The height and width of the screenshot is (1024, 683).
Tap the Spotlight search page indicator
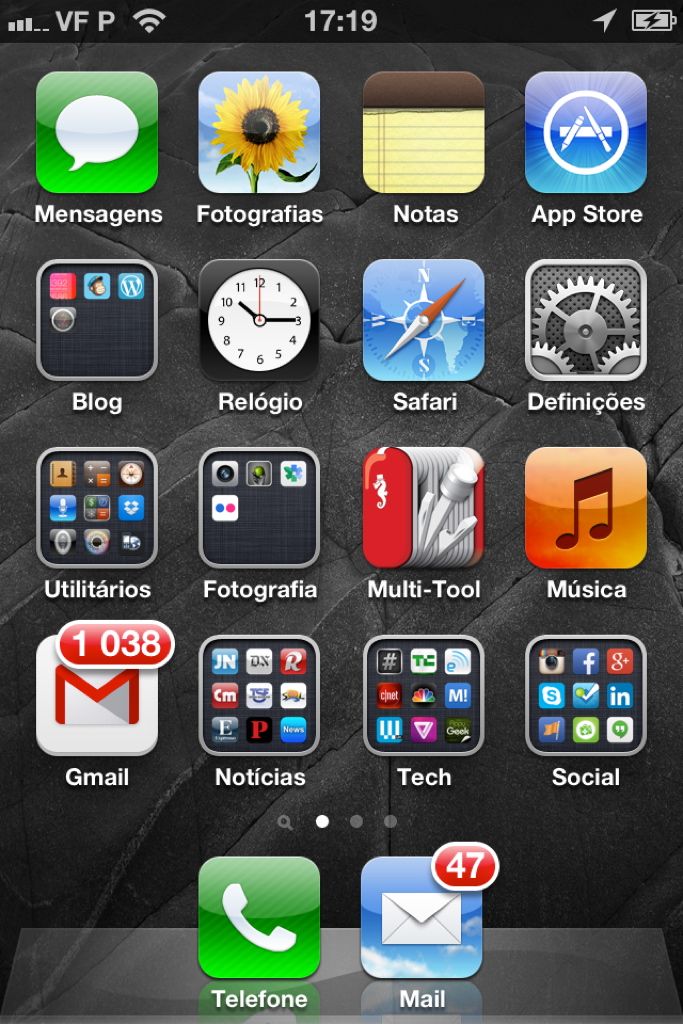(x=287, y=822)
